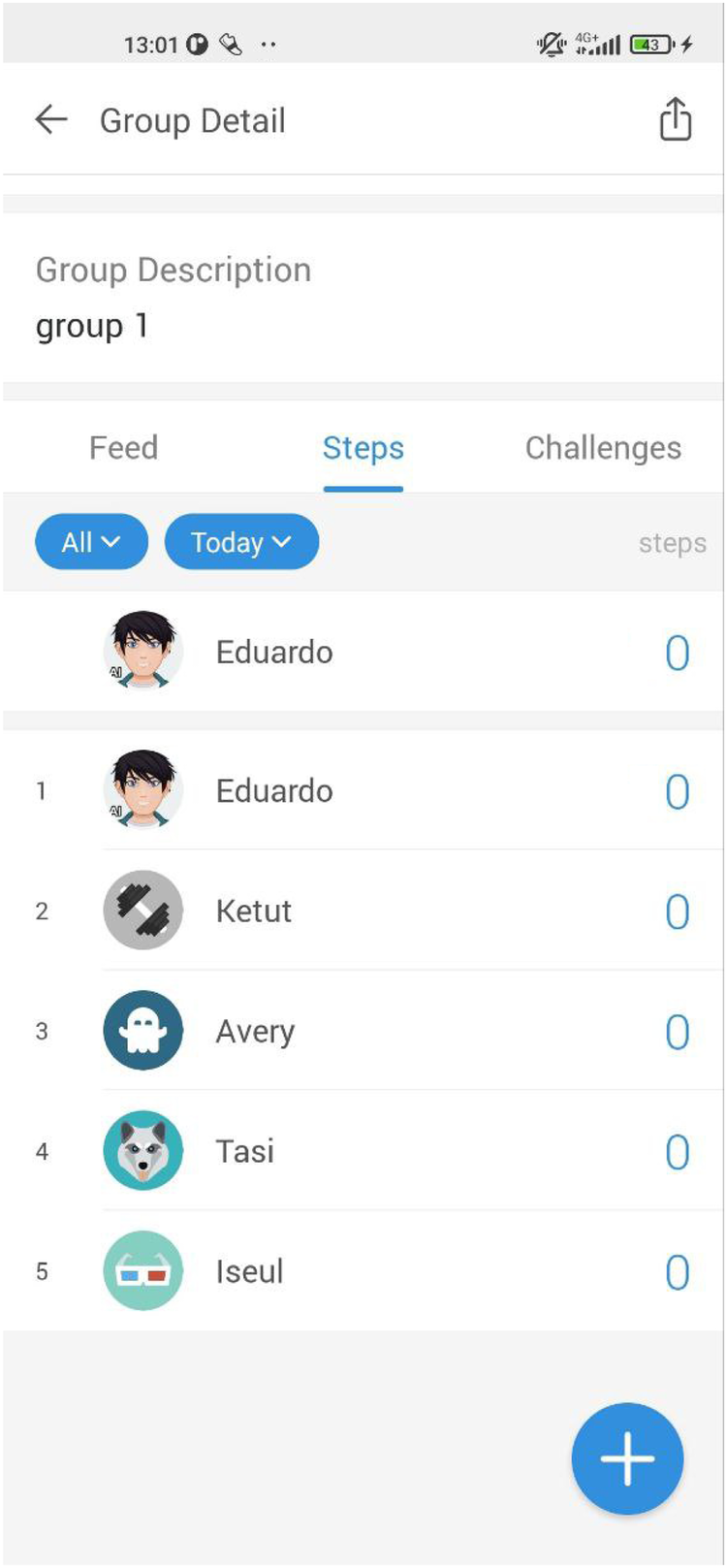Viewport: 727px width, 1568px height.
Task: Open the Challenges tab
Action: click(602, 448)
